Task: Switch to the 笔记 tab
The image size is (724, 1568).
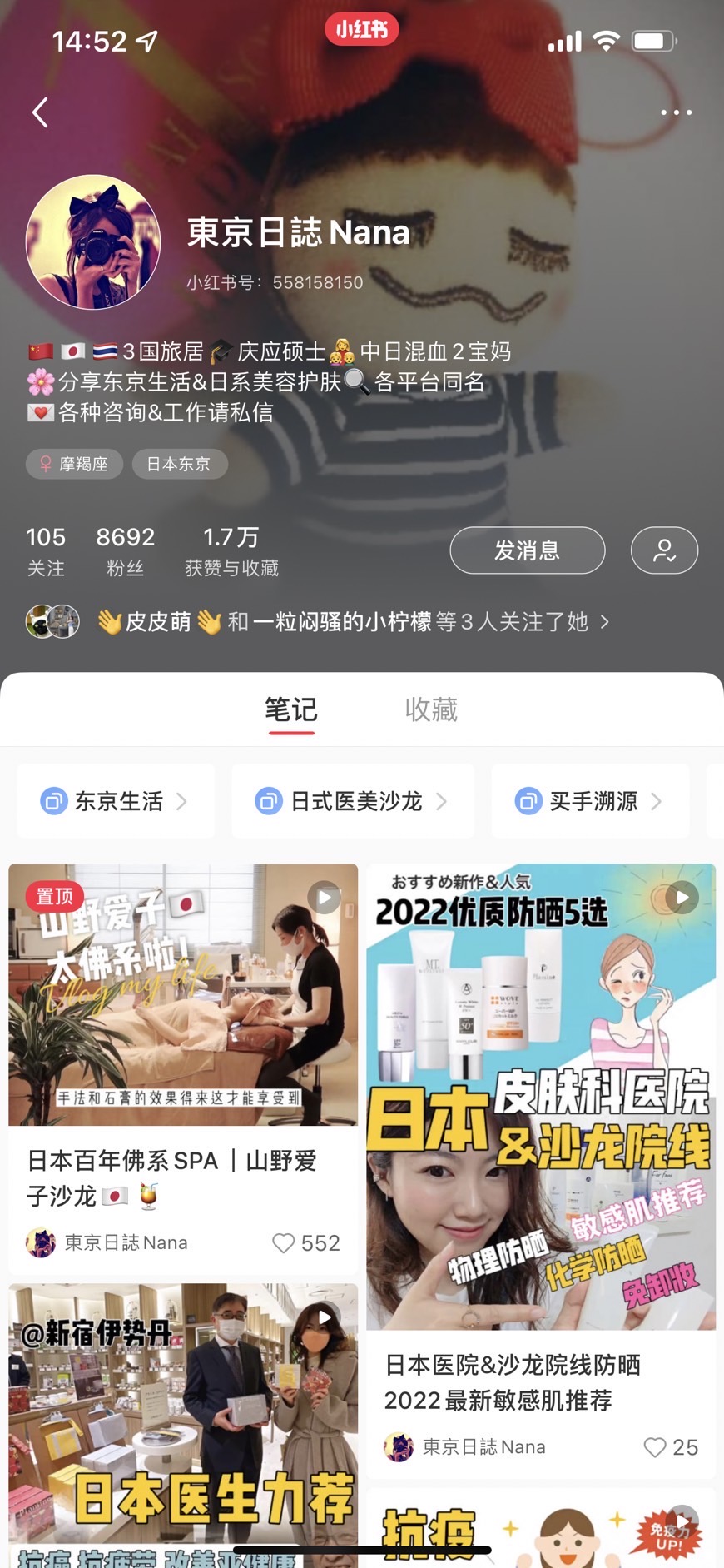Action: [290, 710]
